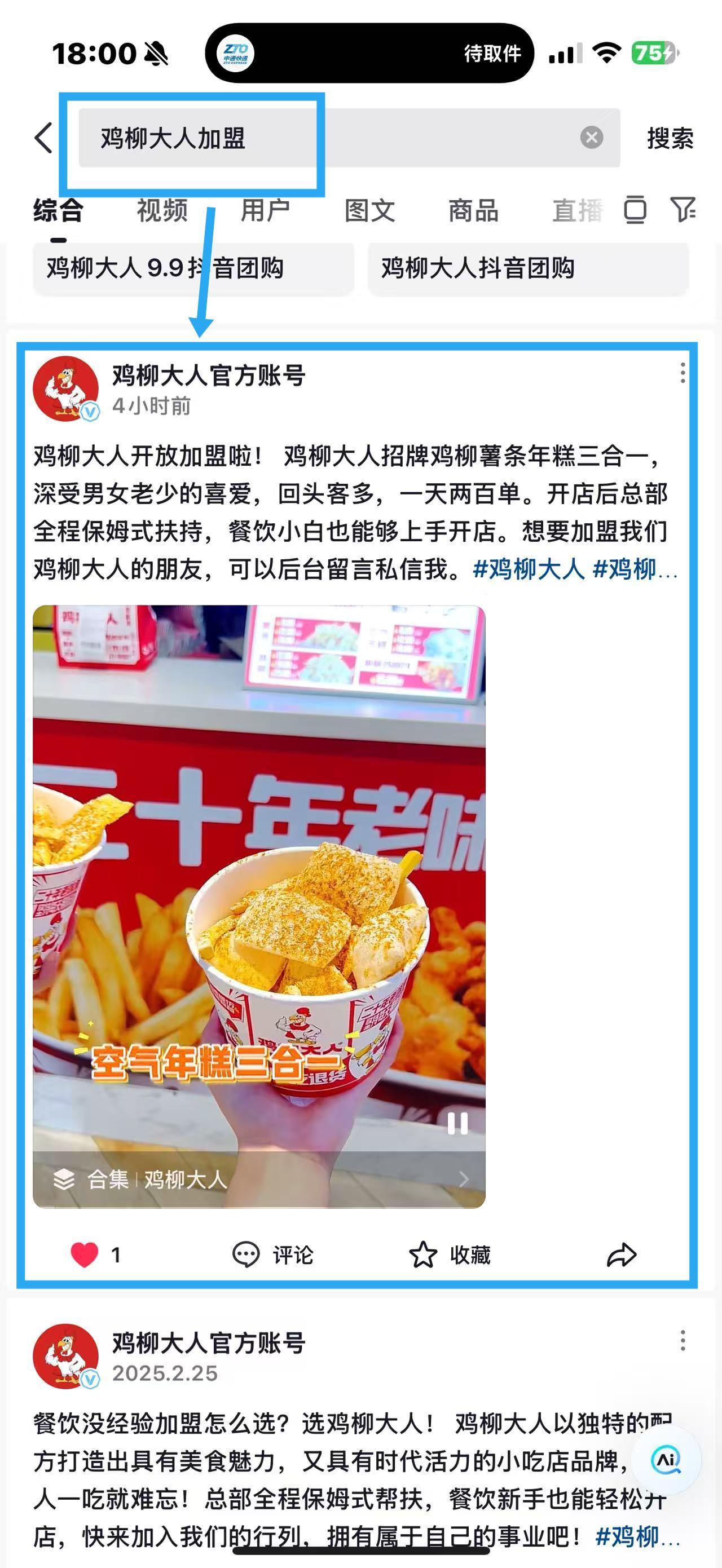Switch to the 图文 tab
The height and width of the screenshot is (1568, 722).
click(369, 211)
